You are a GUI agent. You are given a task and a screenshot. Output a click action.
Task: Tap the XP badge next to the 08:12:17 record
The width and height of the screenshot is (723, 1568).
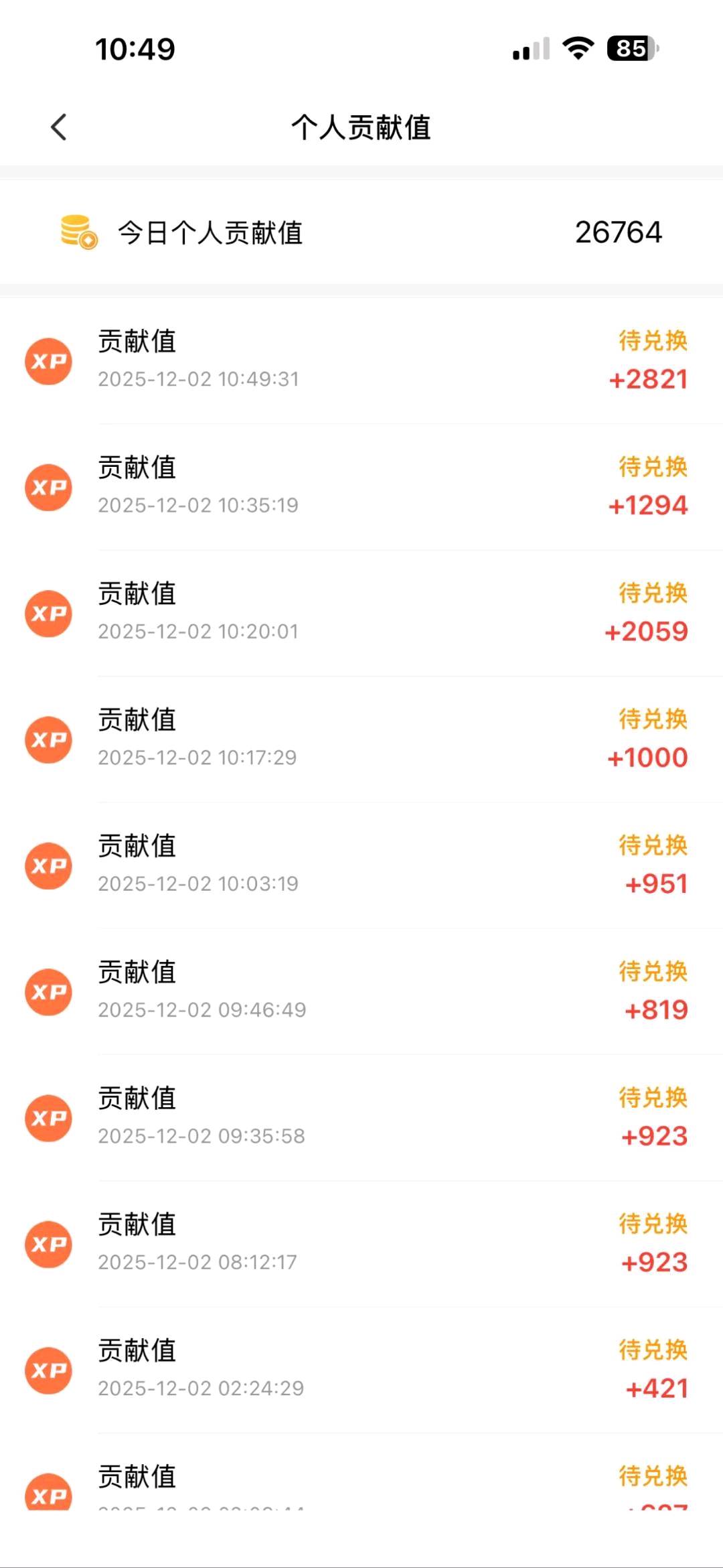(48, 1244)
